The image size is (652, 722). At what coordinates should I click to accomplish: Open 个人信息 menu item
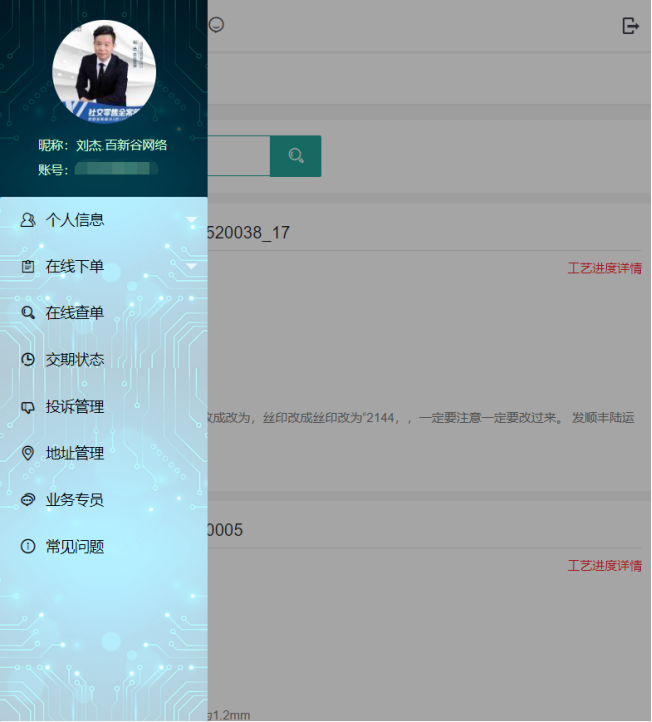(x=75, y=220)
